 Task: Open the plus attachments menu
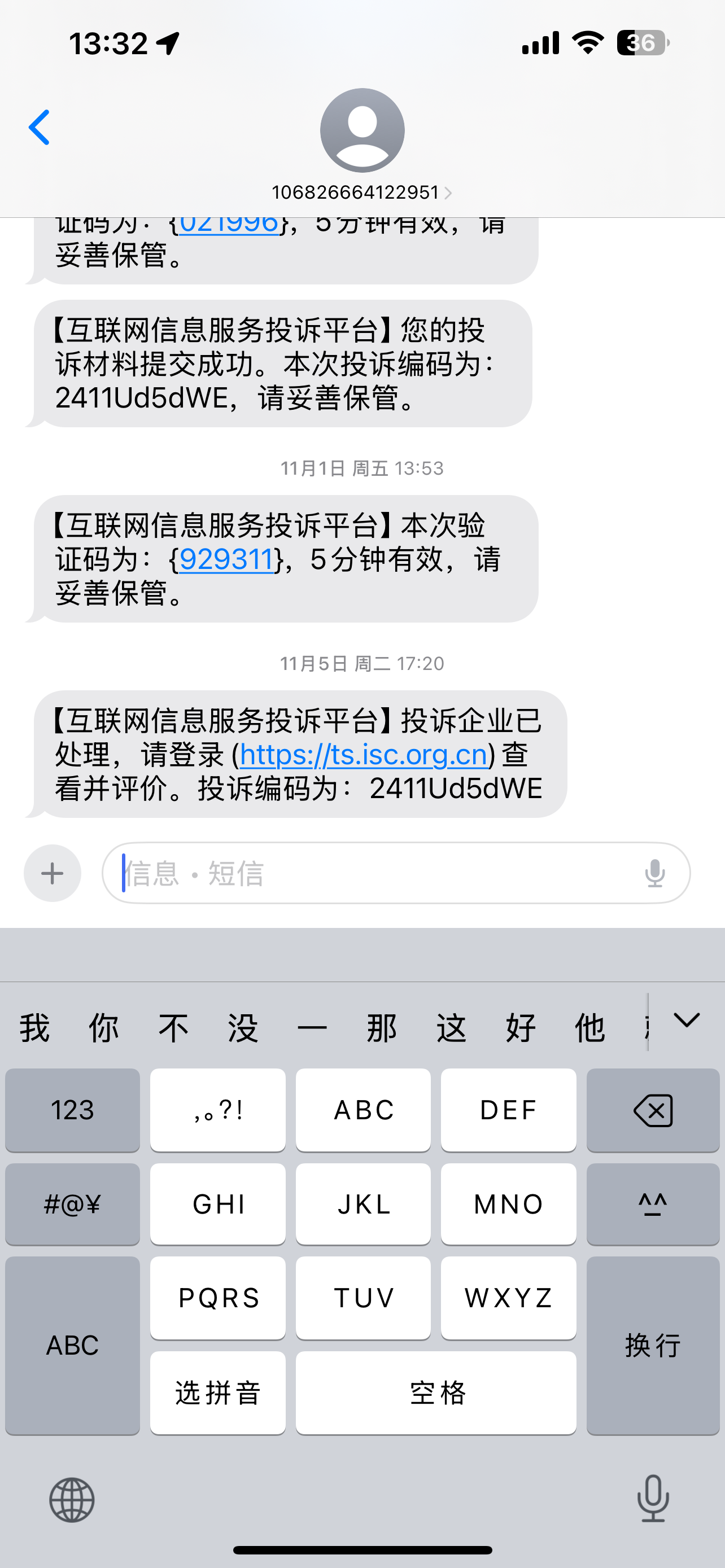[53, 873]
